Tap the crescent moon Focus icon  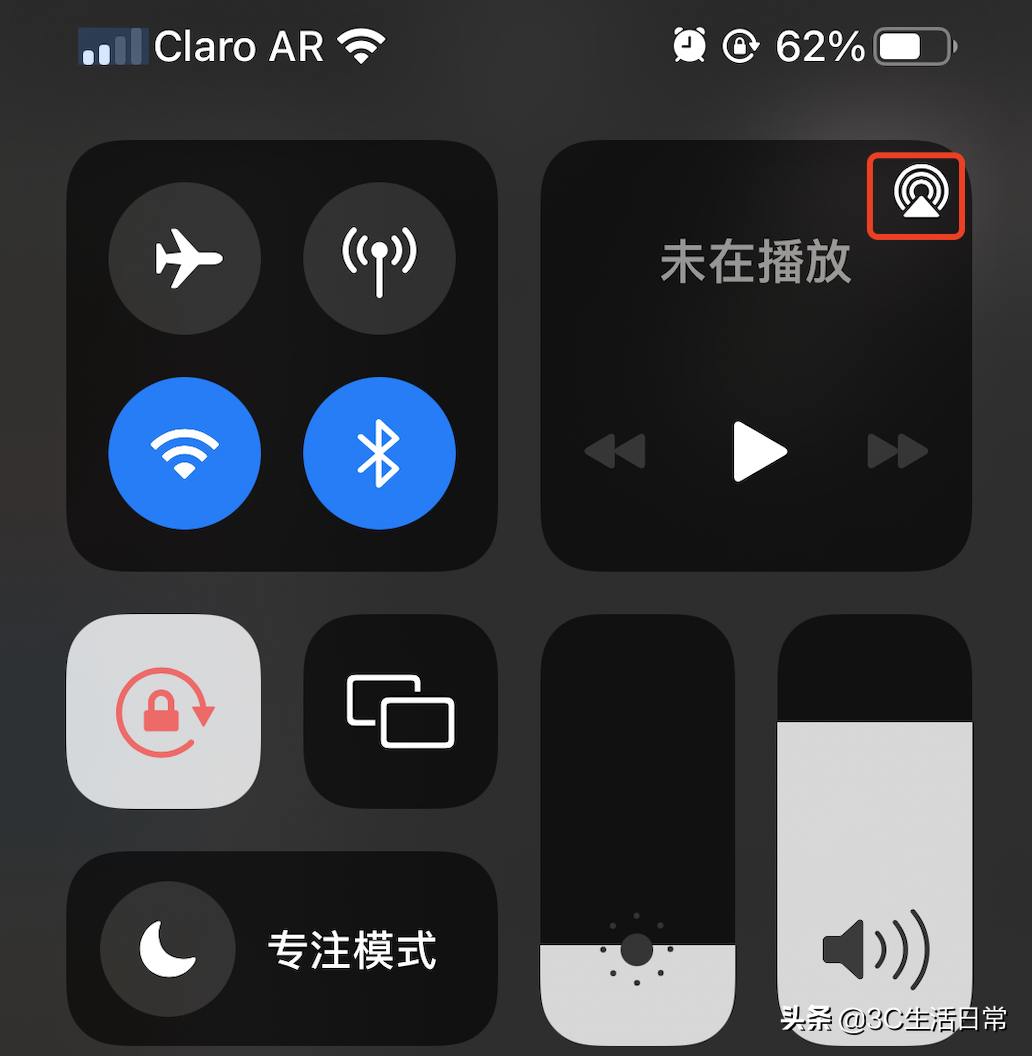click(167, 947)
